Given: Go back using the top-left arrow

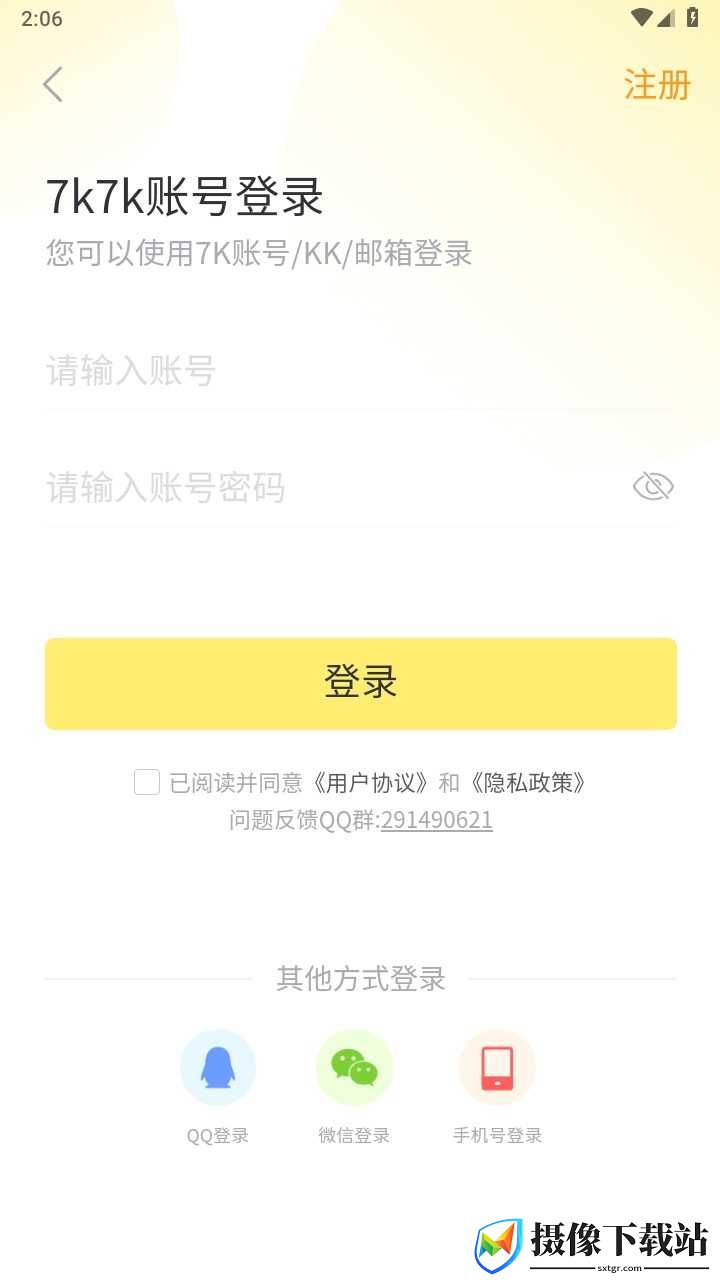Looking at the screenshot, I should click(53, 84).
